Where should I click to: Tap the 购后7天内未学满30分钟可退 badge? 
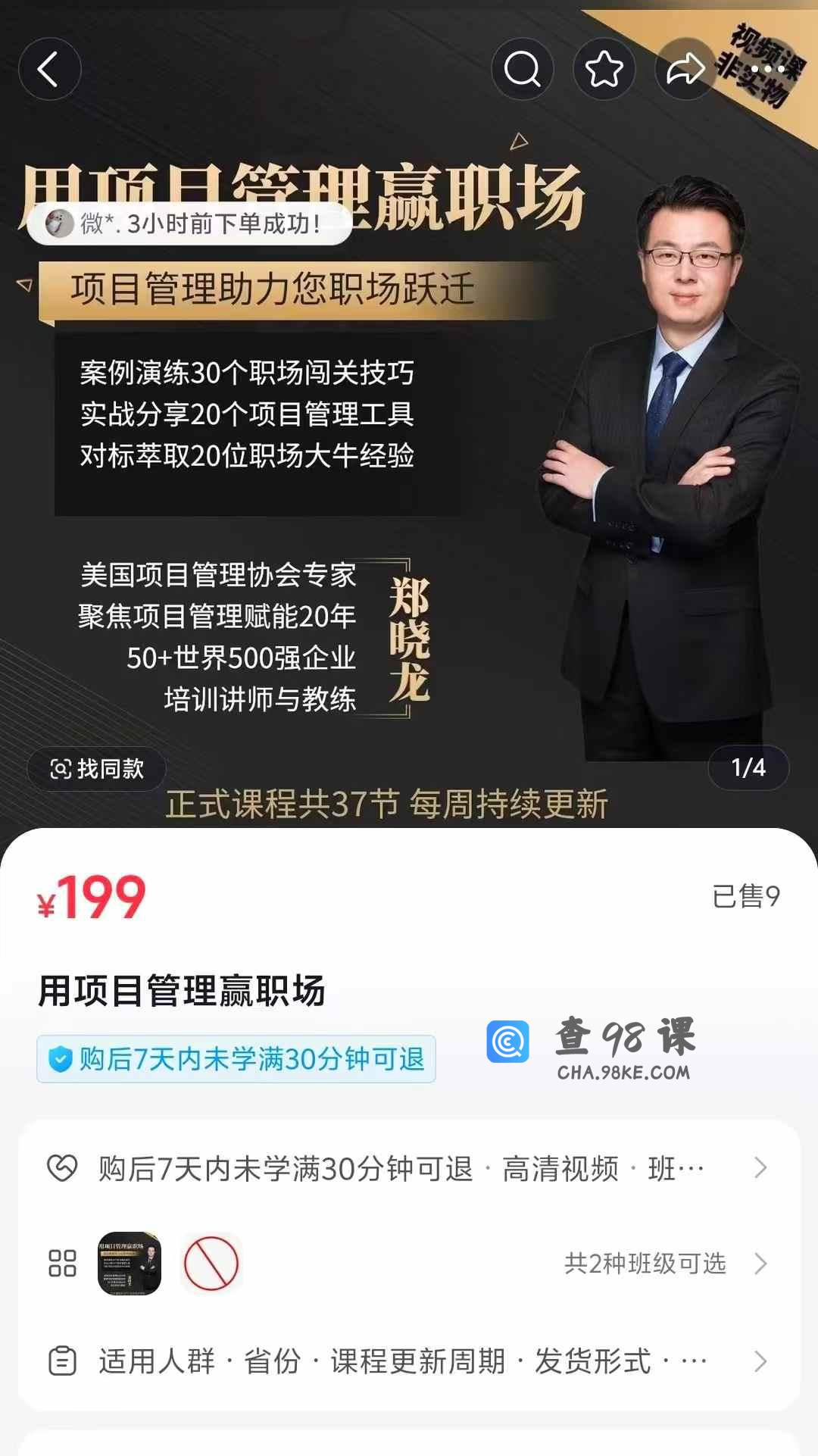pos(236,1059)
